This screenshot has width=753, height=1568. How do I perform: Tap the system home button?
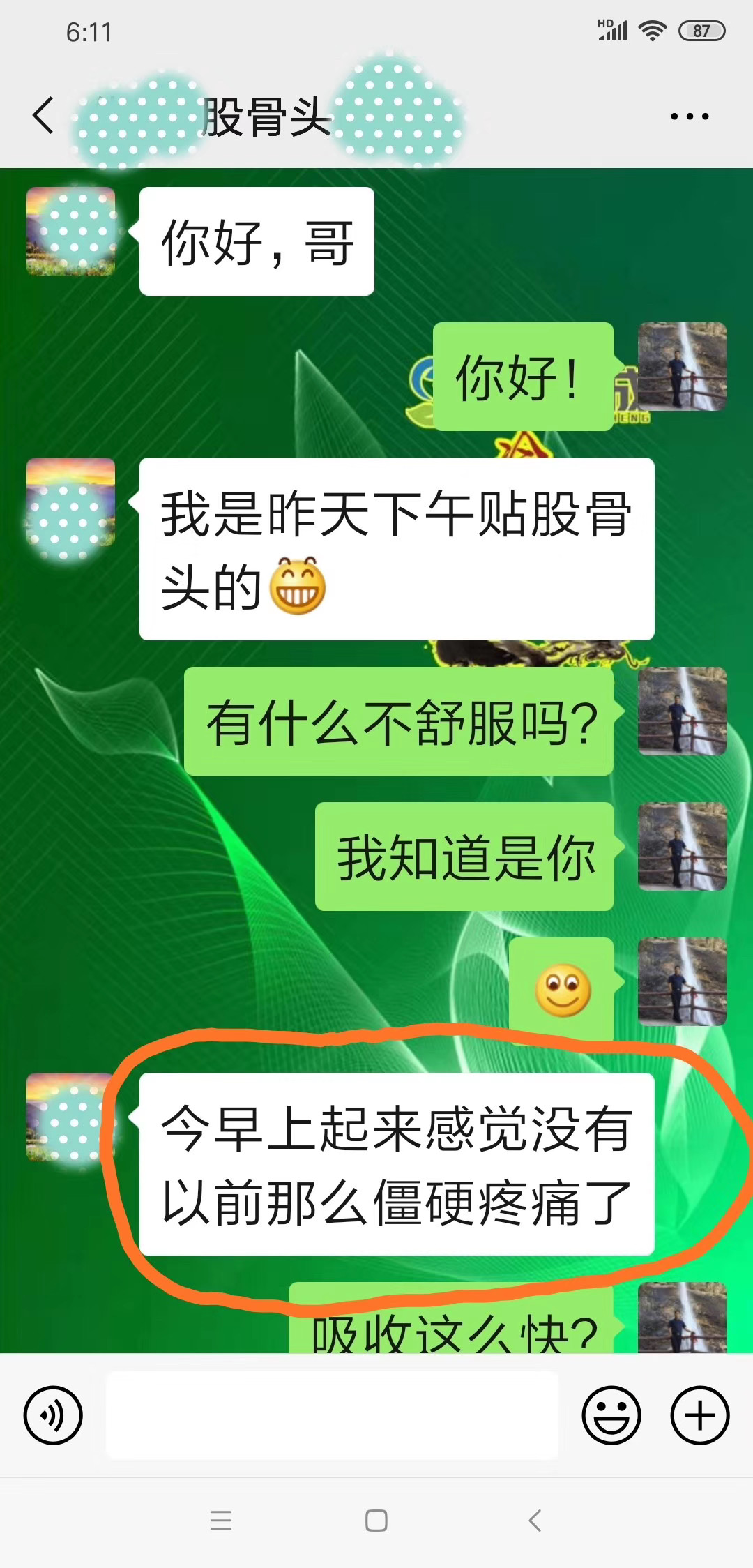[376, 1521]
